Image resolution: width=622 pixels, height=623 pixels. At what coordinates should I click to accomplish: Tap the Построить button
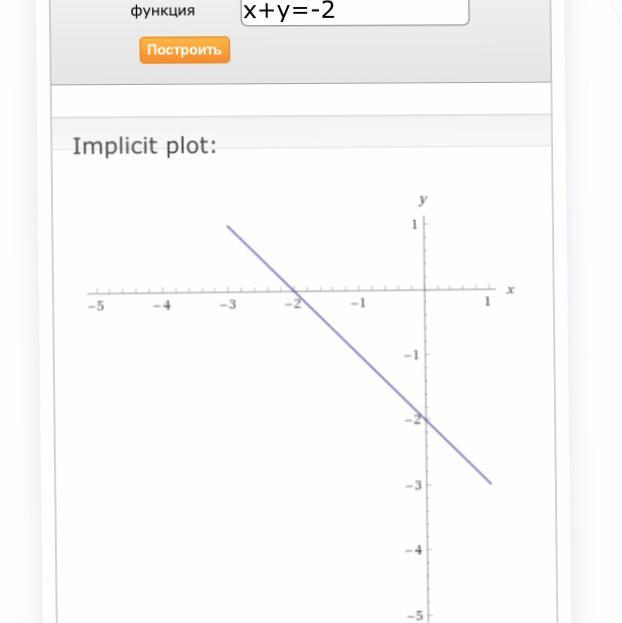pos(184,50)
